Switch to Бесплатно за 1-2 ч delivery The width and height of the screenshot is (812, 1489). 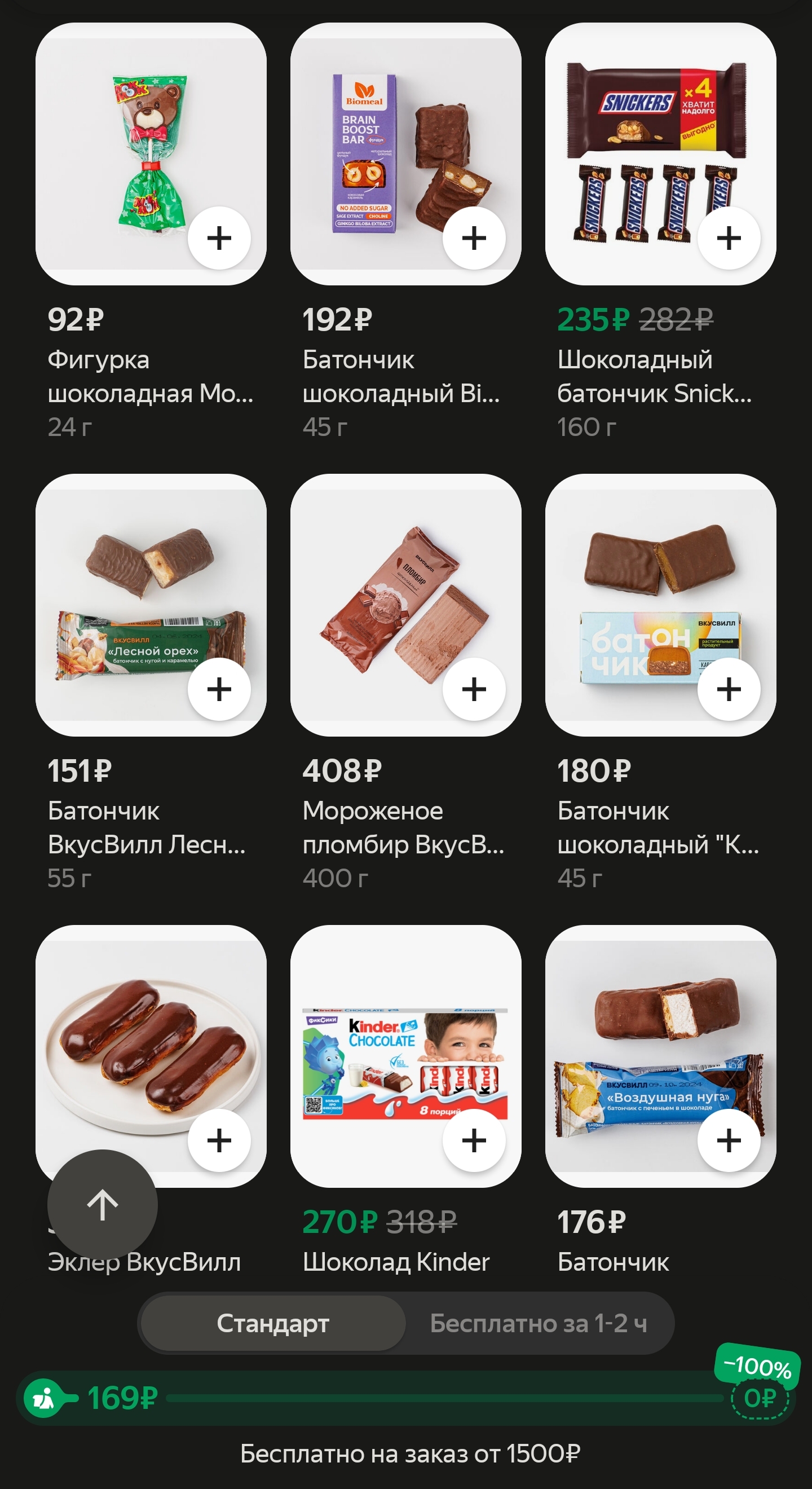click(539, 1323)
